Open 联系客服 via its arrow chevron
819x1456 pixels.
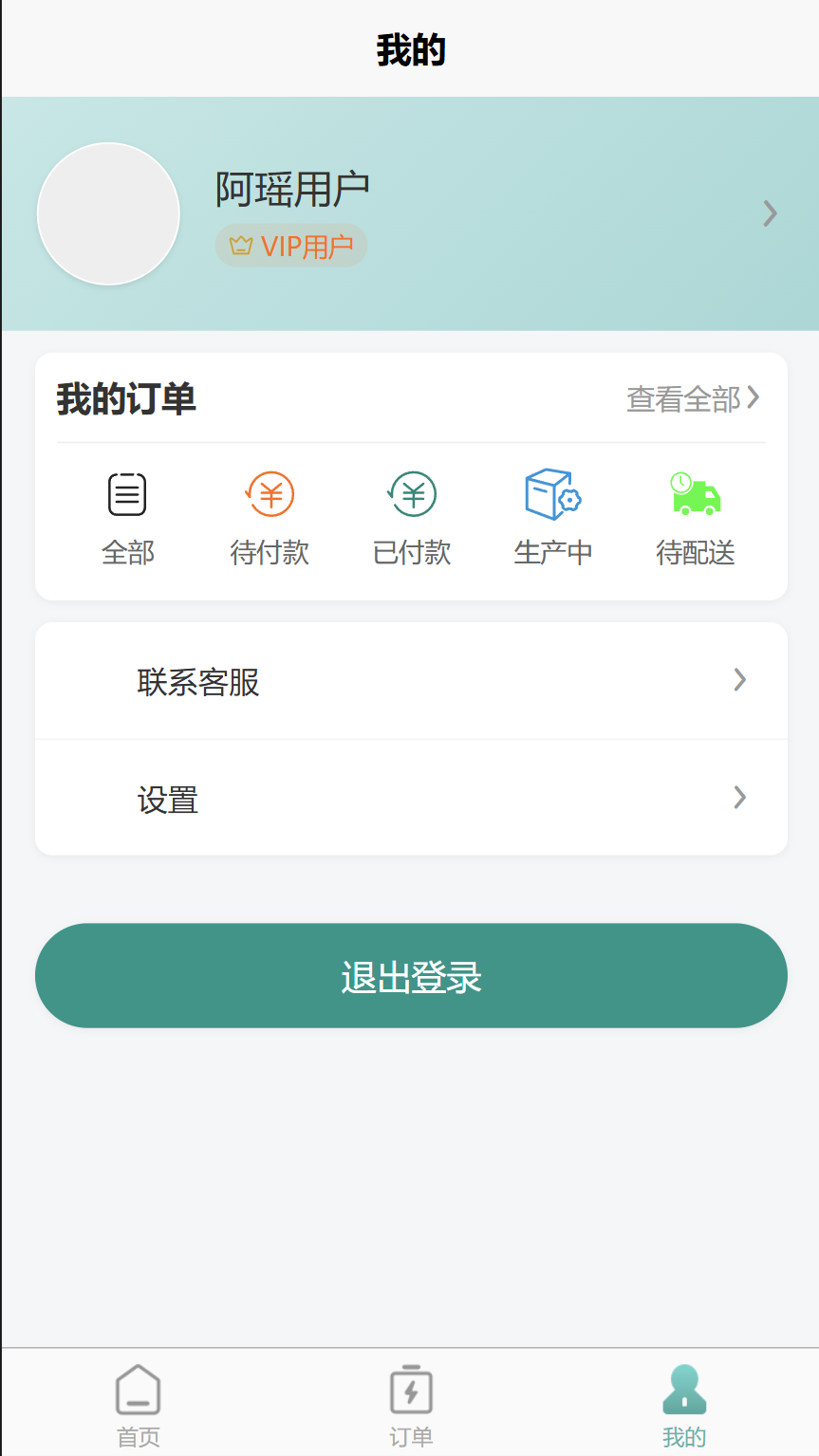coord(739,680)
